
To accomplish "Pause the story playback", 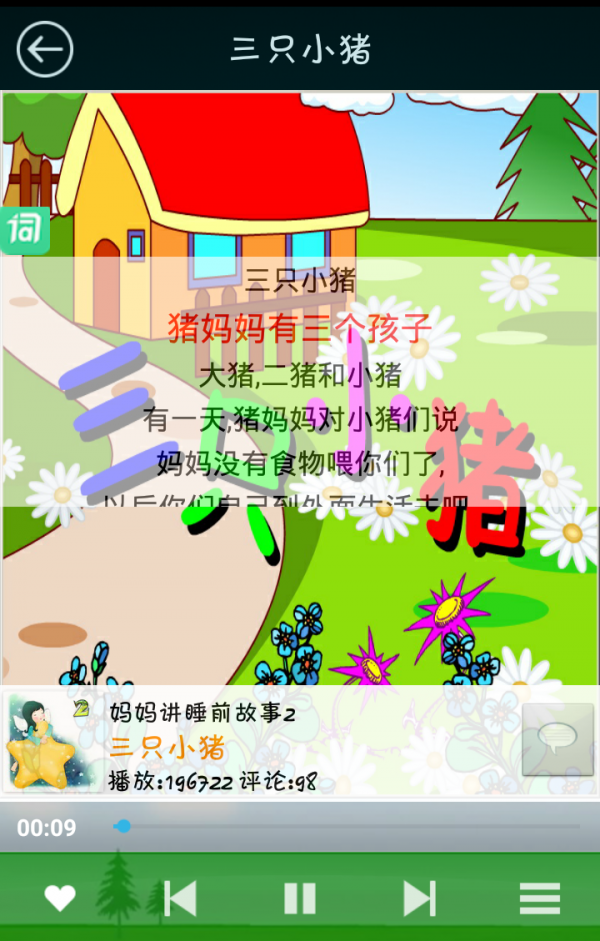I will coord(300,898).
